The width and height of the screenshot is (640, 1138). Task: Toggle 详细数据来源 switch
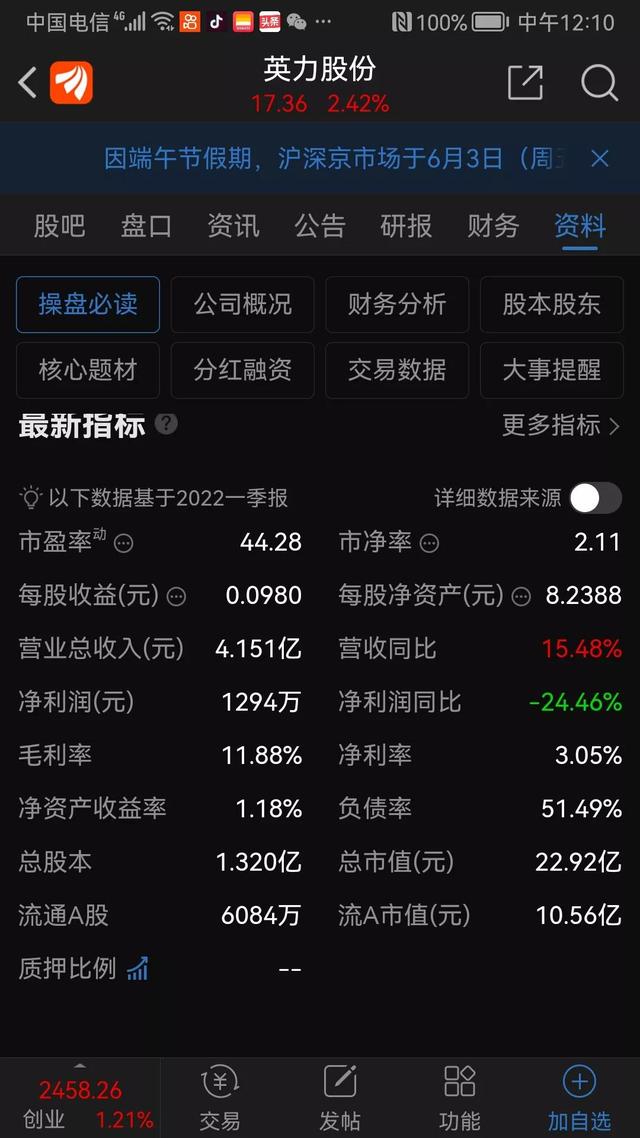pos(595,498)
